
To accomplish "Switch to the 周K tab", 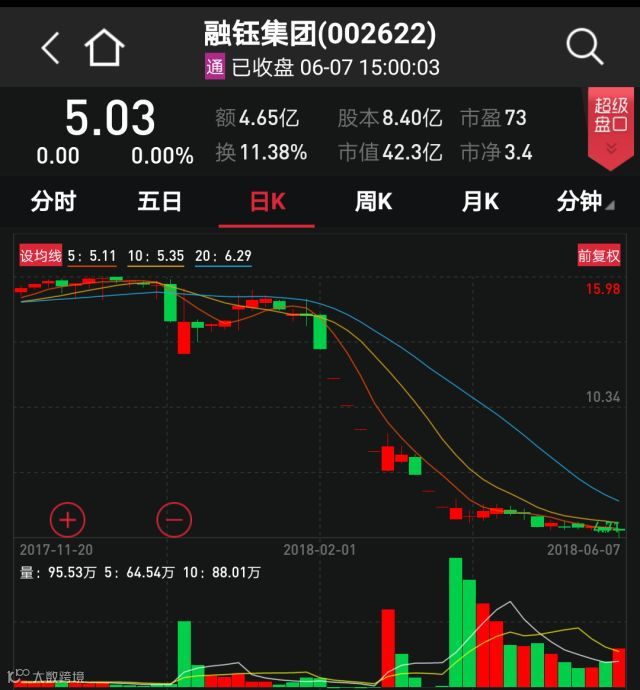I will tap(373, 202).
